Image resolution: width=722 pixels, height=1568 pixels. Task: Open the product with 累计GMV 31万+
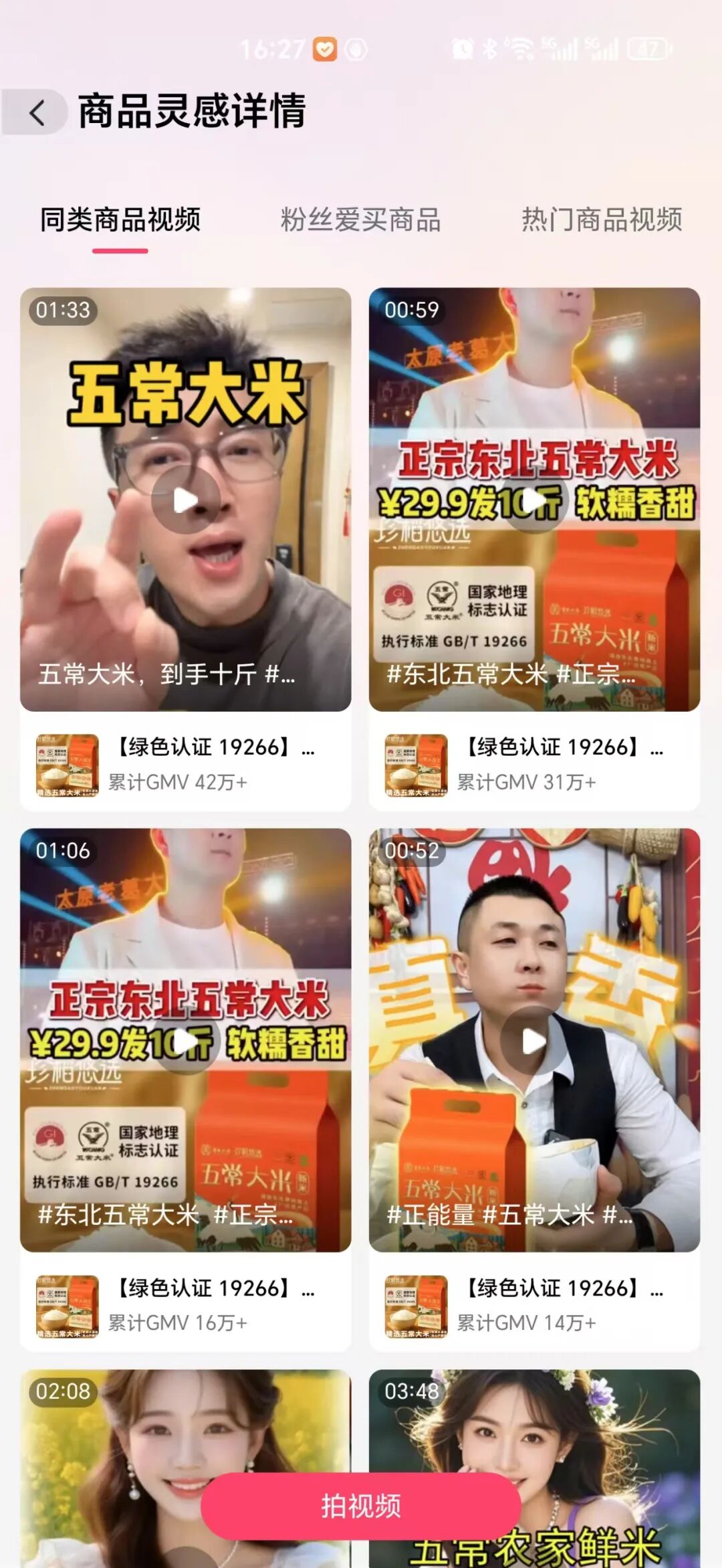[534, 764]
